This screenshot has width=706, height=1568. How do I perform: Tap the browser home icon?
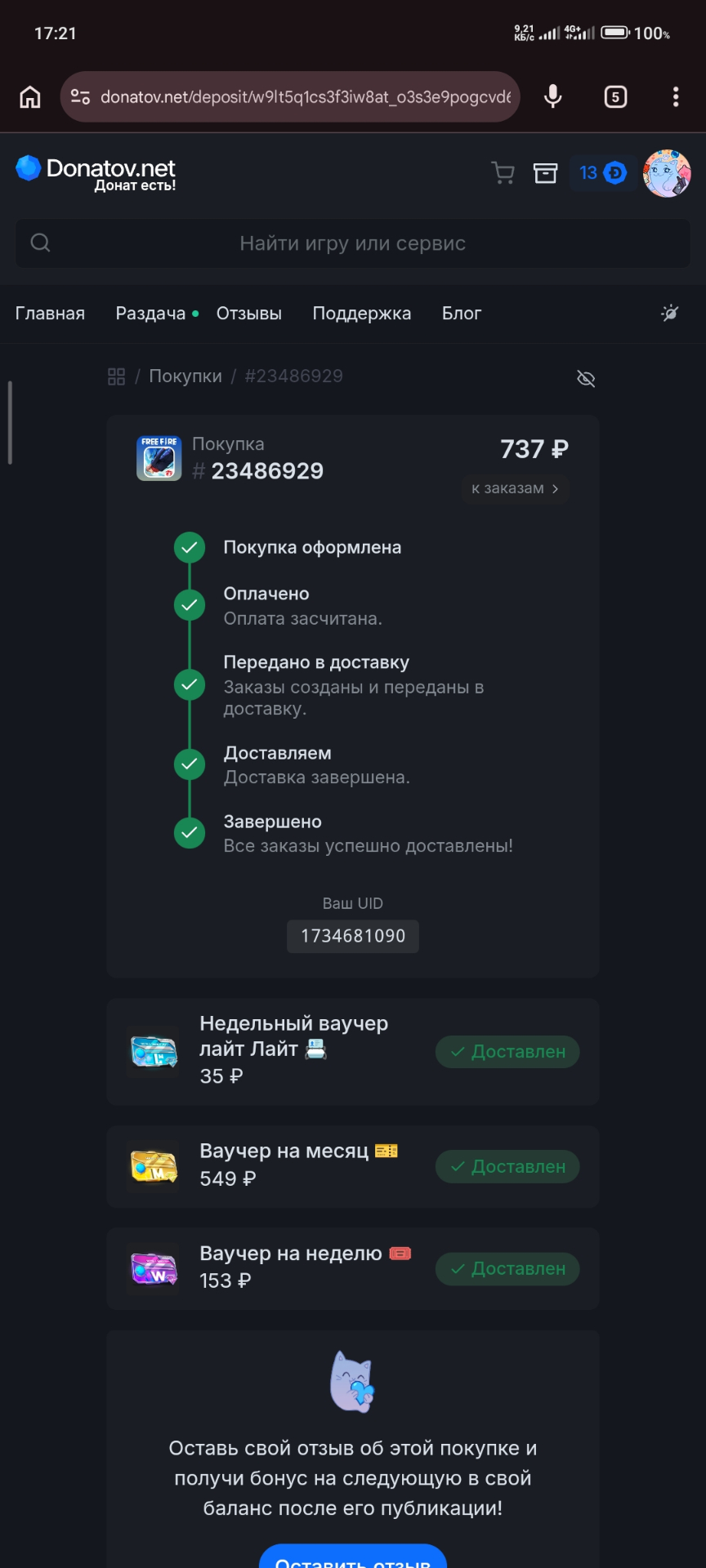tap(30, 97)
